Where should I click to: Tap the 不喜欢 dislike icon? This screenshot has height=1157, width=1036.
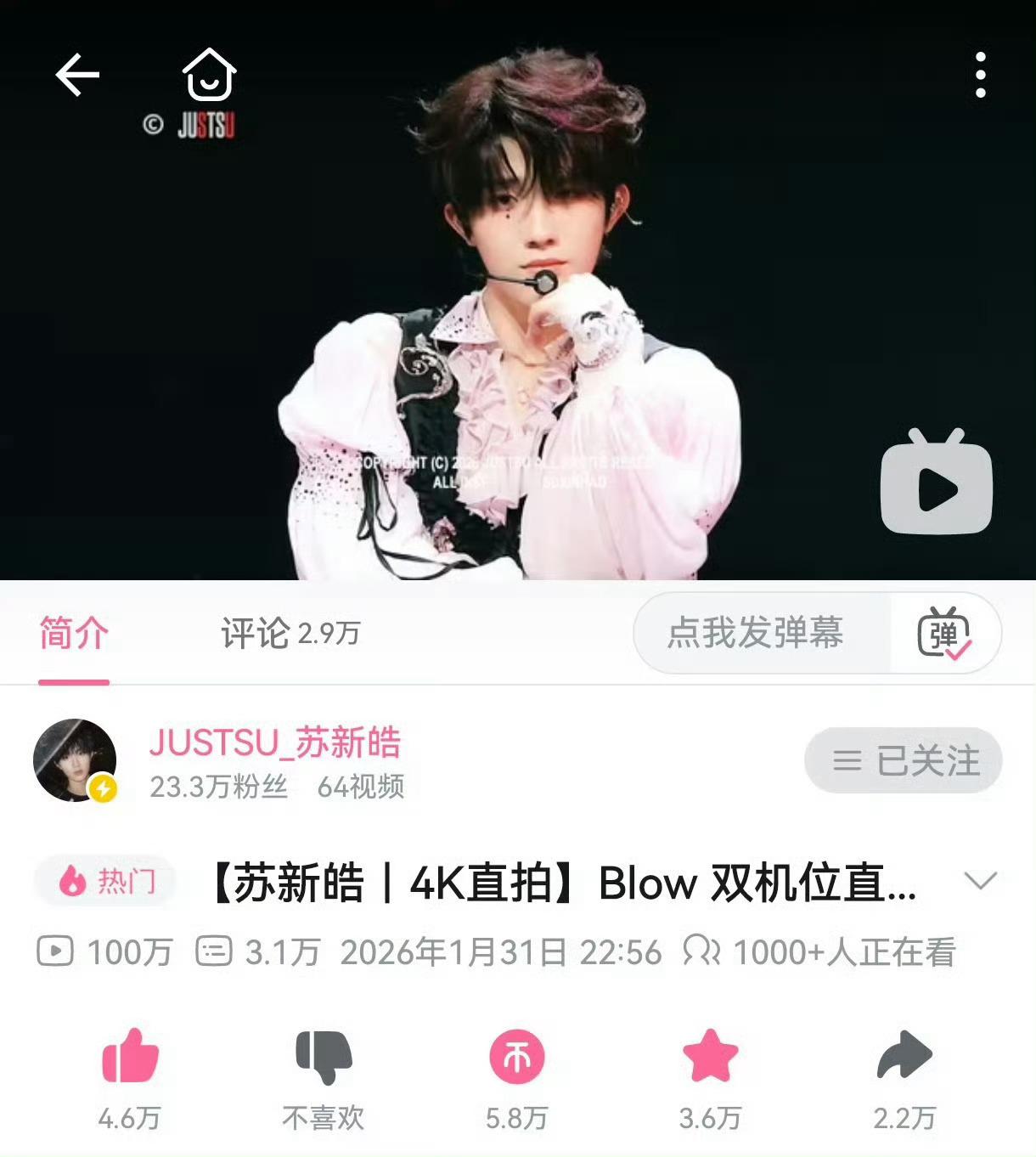coord(324,1056)
